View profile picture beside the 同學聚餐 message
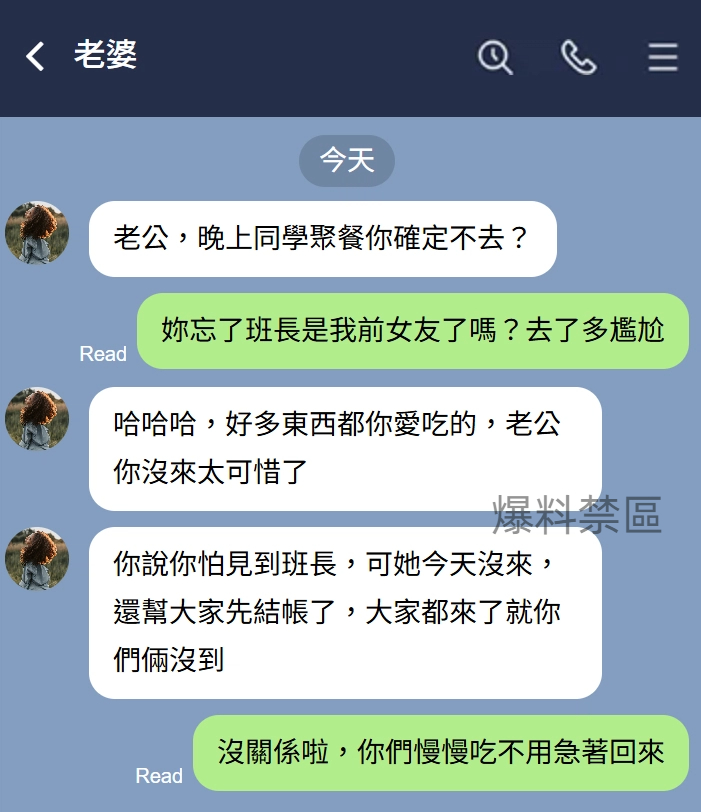Viewport: 701px width, 812px height. 37,233
